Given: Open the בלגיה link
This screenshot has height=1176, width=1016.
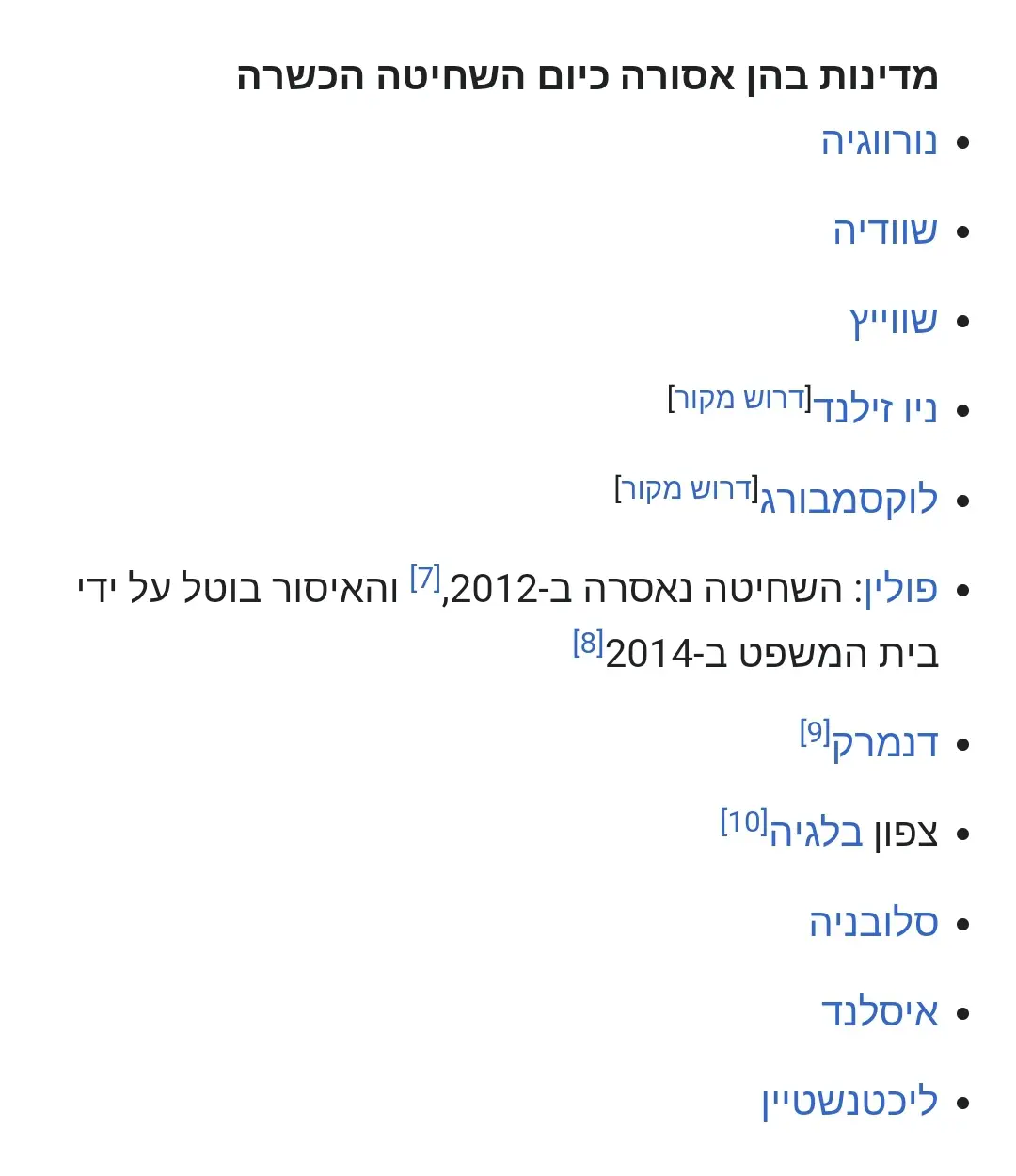Looking at the screenshot, I should [816, 834].
